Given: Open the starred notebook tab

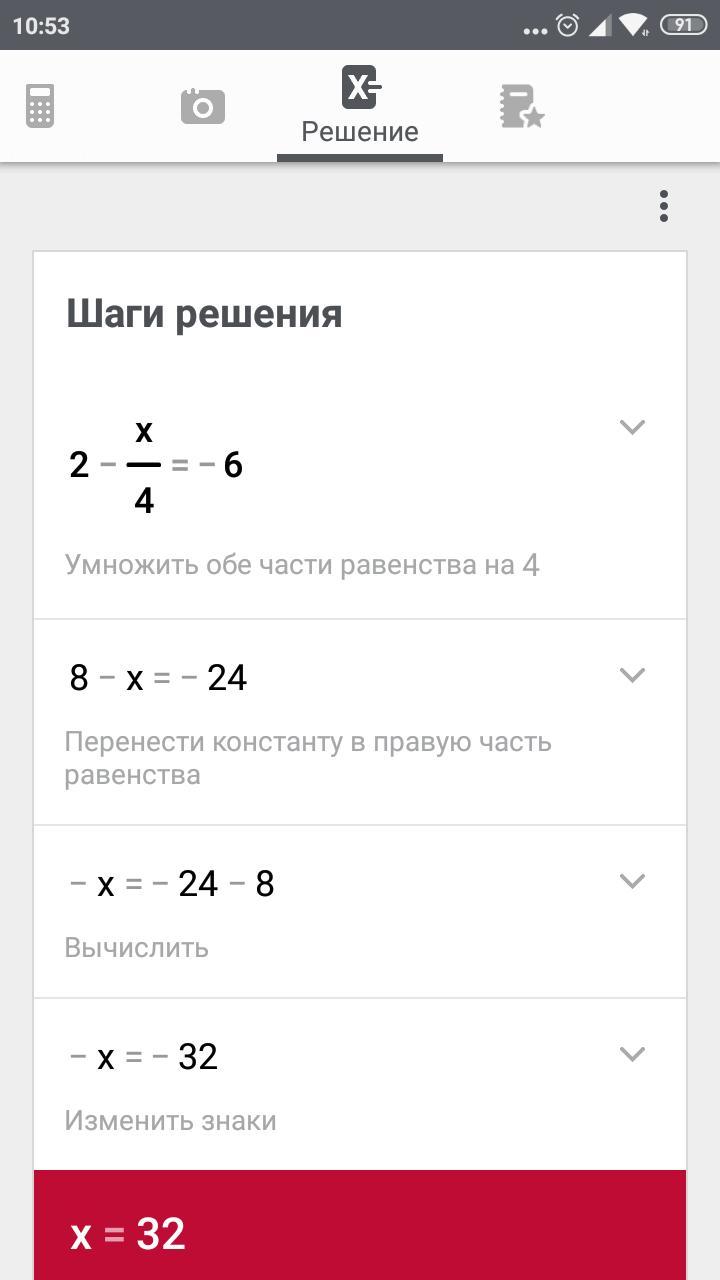Looking at the screenshot, I should tap(521, 106).
